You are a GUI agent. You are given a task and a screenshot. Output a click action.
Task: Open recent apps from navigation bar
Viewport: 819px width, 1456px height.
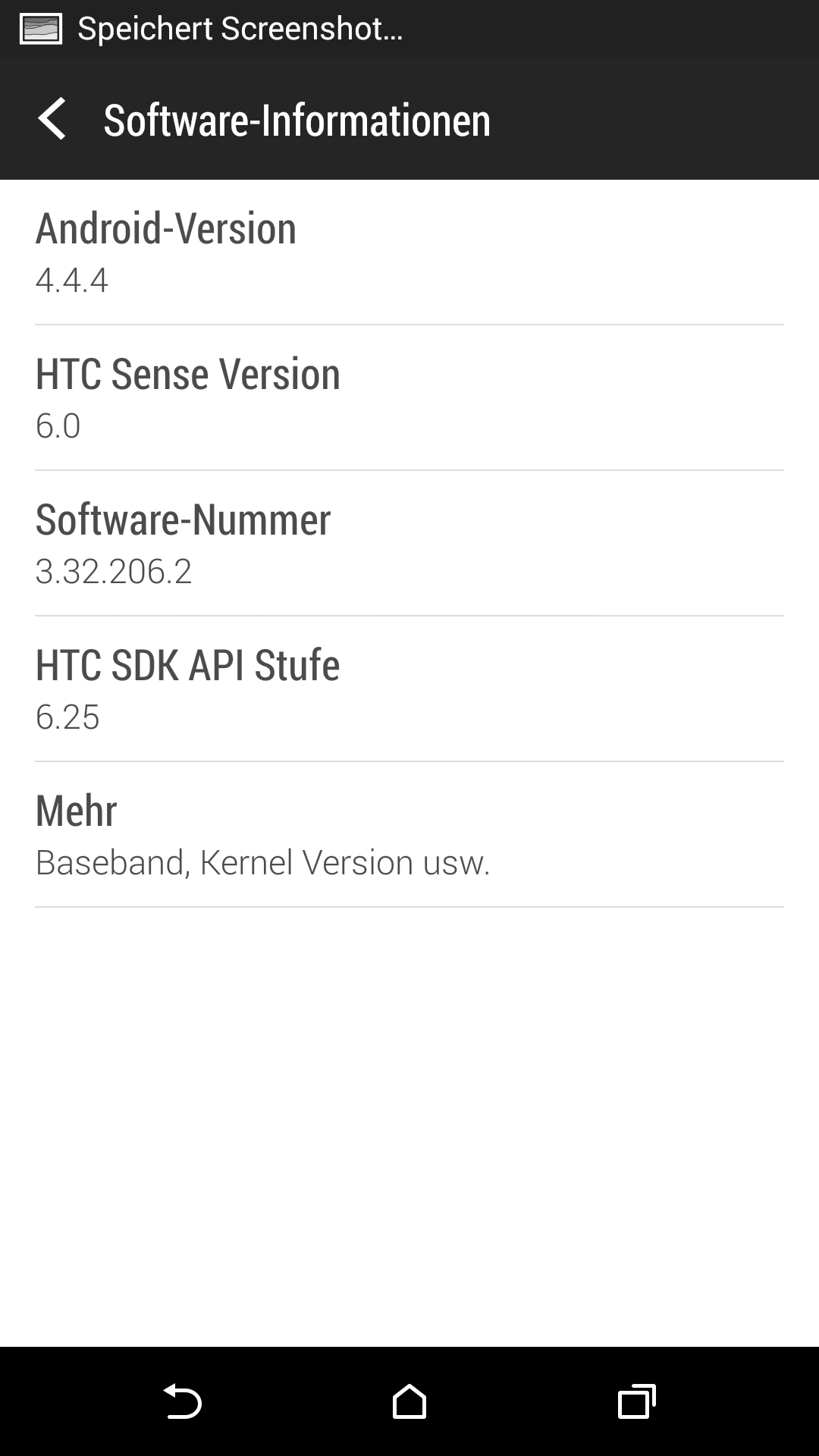tap(637, 1401)
